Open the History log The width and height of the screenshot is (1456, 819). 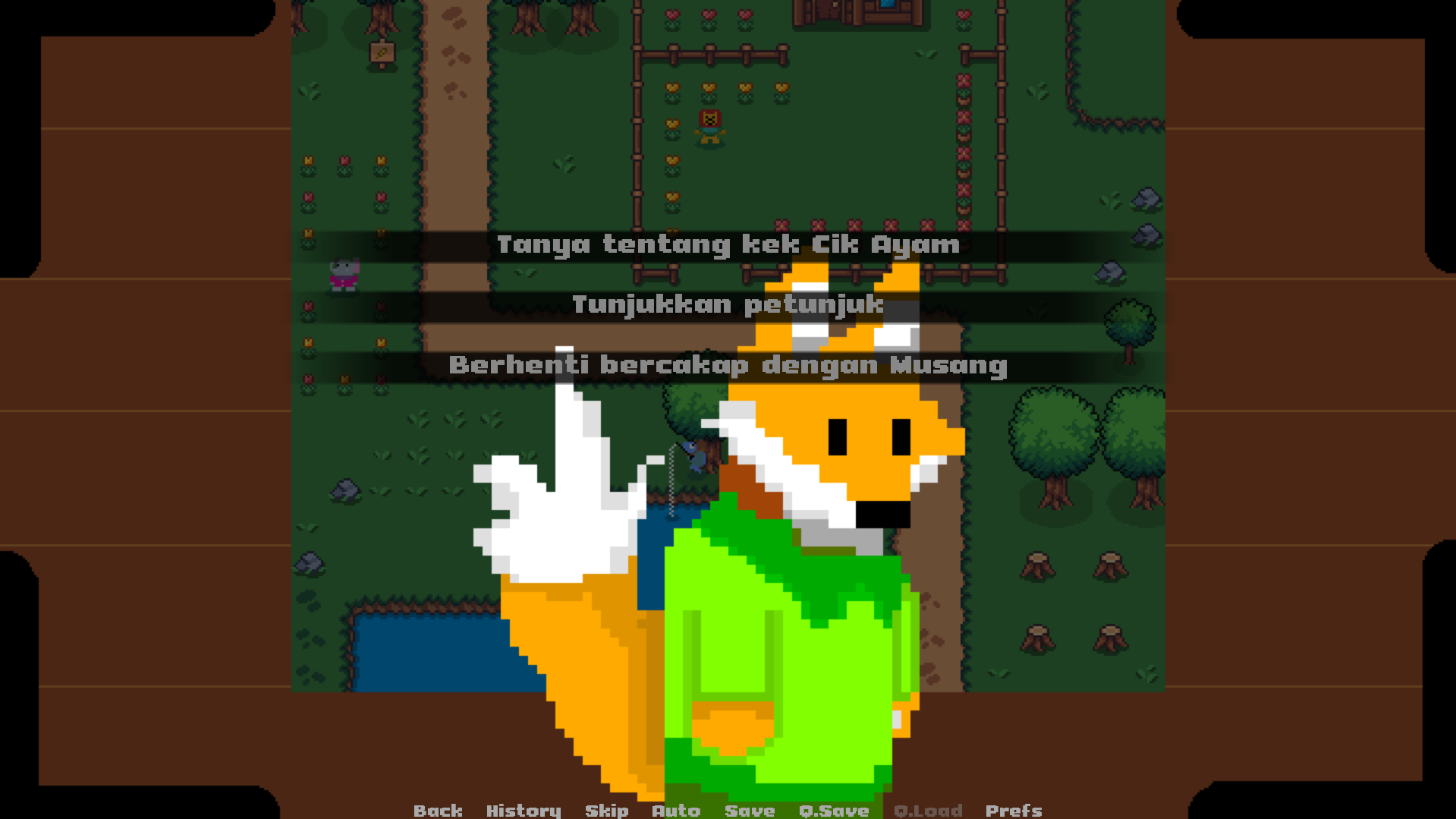pos(524,810)
